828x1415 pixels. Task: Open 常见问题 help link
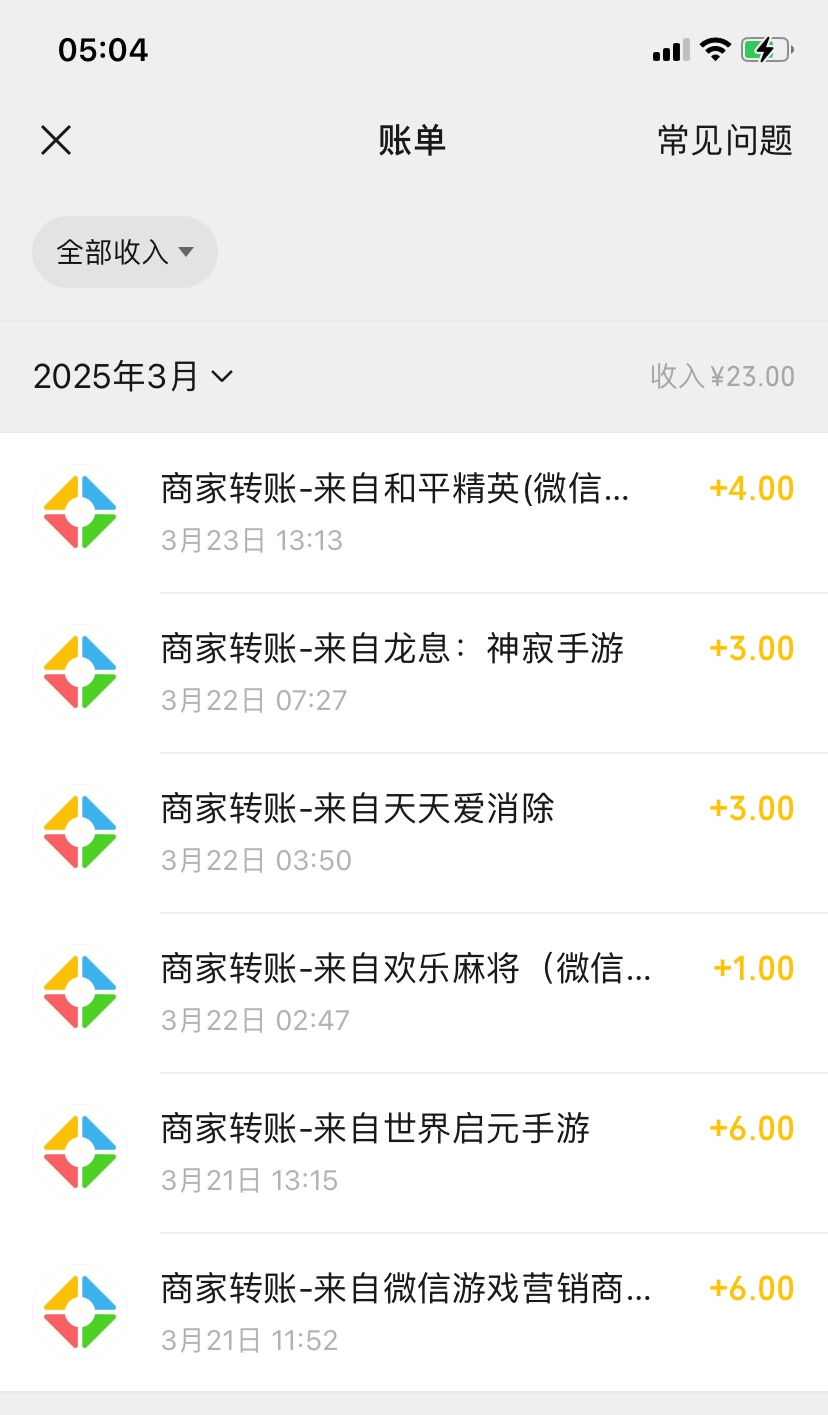[724, 140]
